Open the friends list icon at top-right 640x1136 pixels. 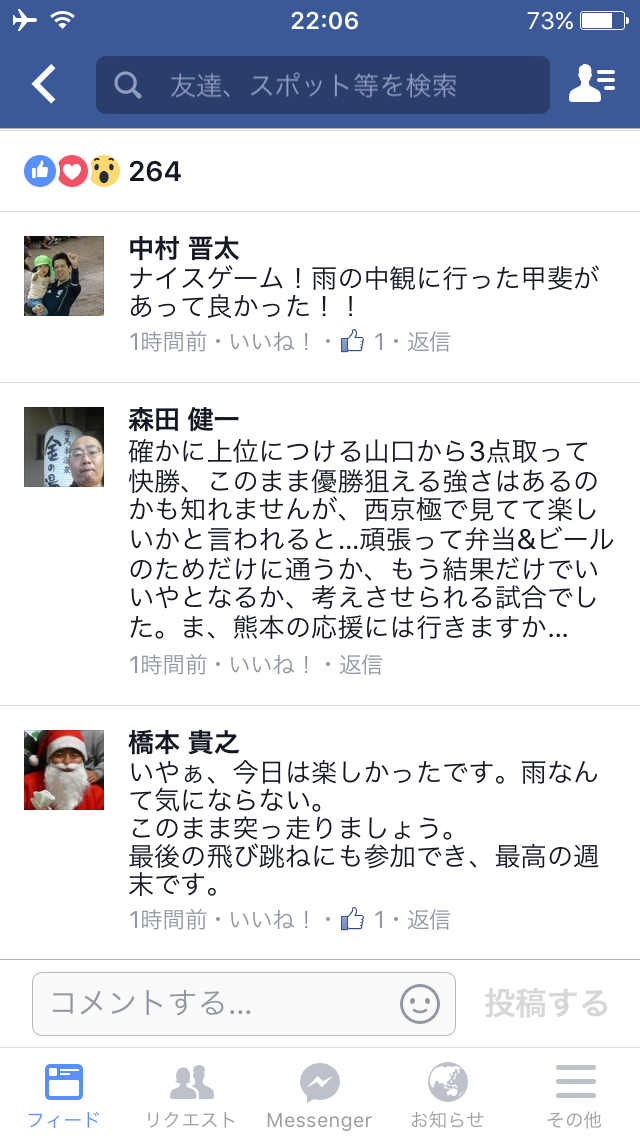592,85
